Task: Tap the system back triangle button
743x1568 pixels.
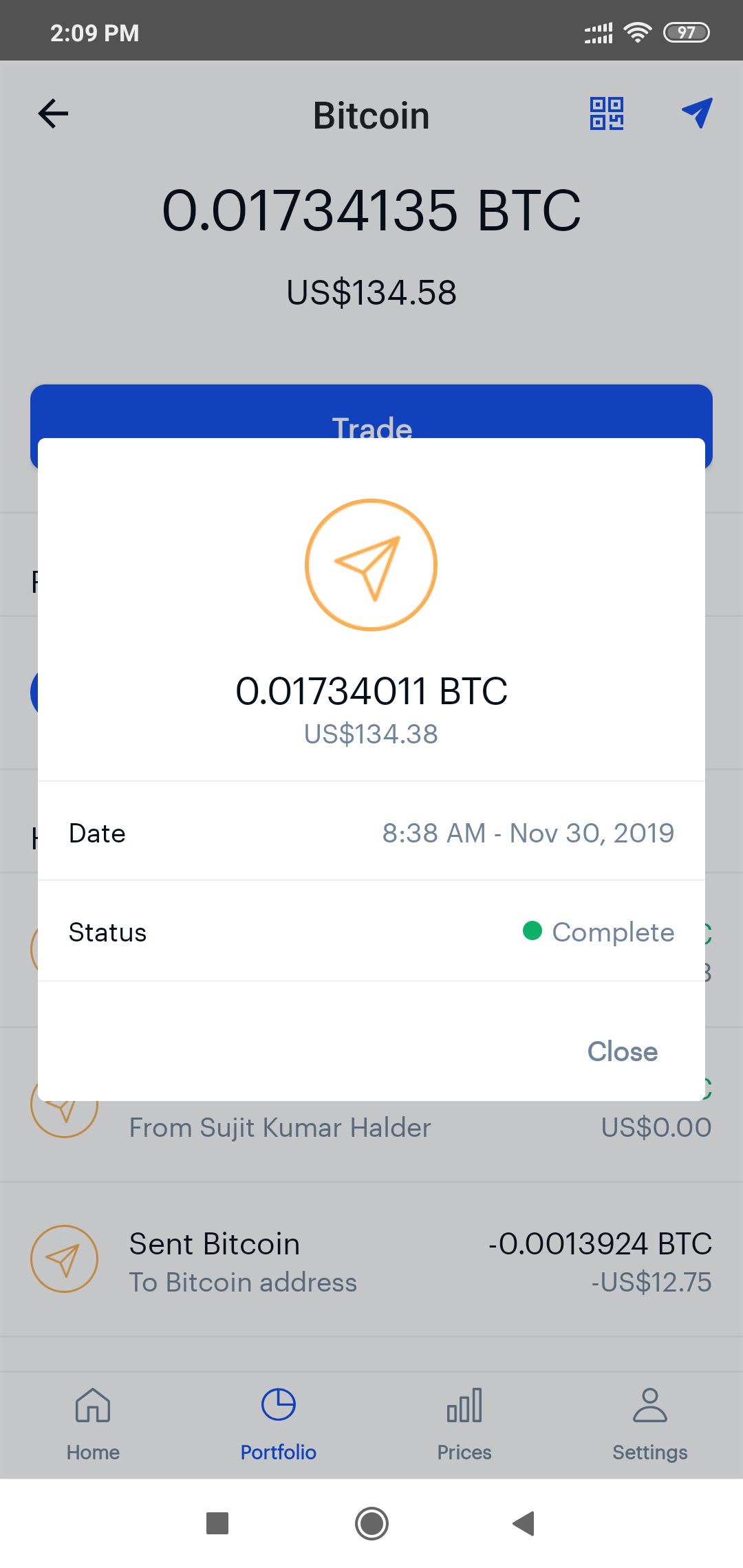Action: point(524,1523)
